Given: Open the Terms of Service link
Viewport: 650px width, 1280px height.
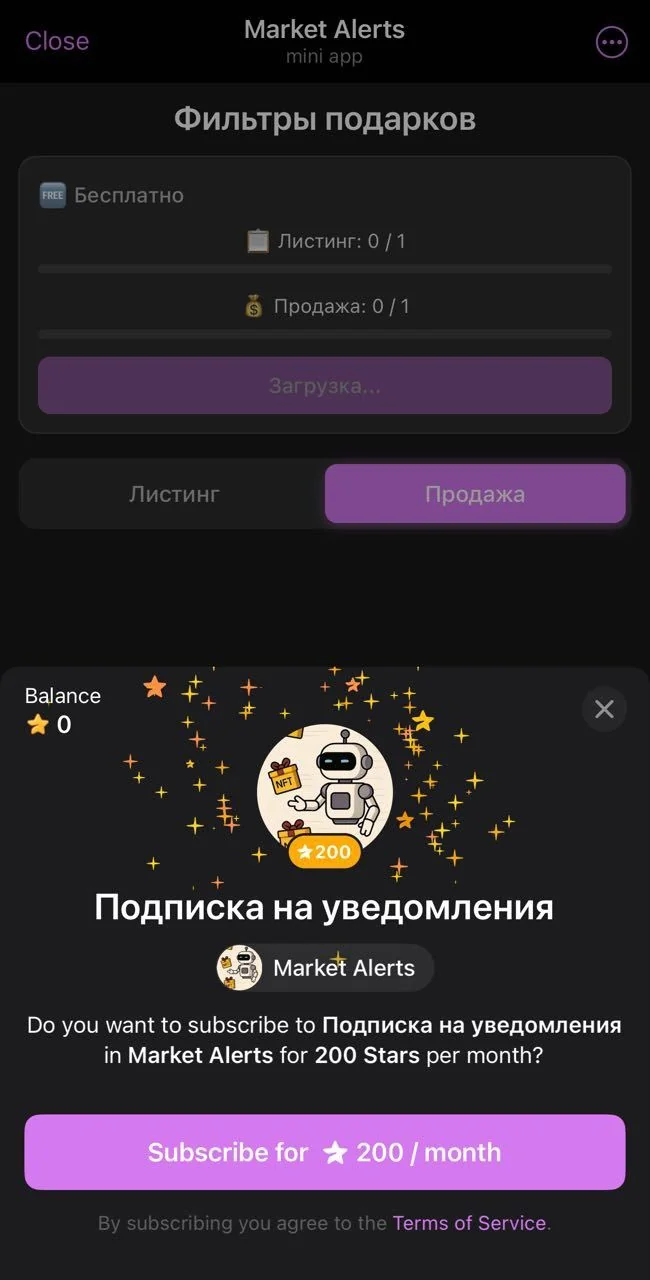Looking at the screenshot, I should [x=469, y=1223].
